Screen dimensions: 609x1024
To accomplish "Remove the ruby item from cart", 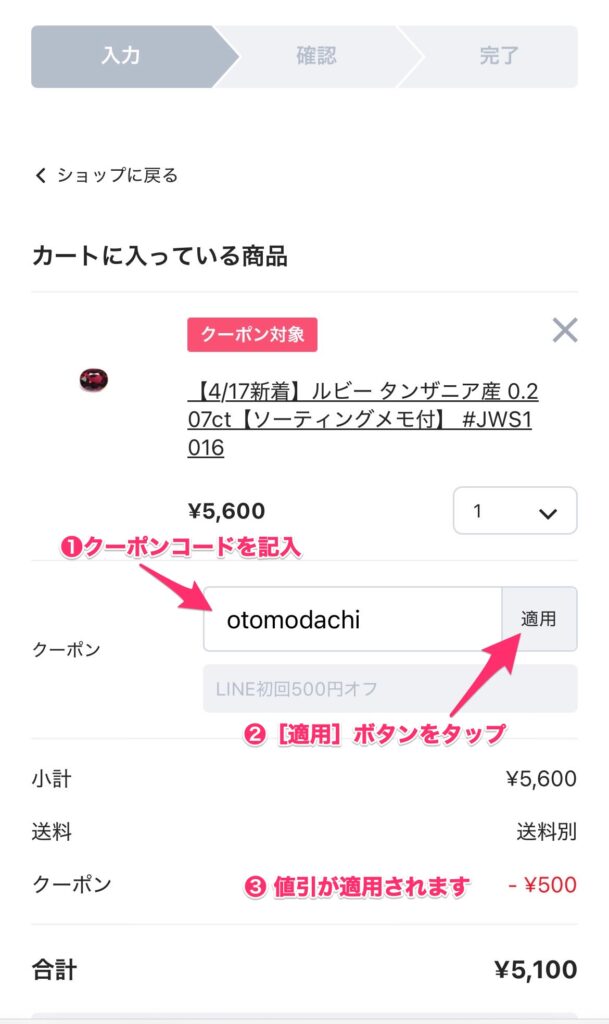I will pyautogui.click(x=565, y=330).
